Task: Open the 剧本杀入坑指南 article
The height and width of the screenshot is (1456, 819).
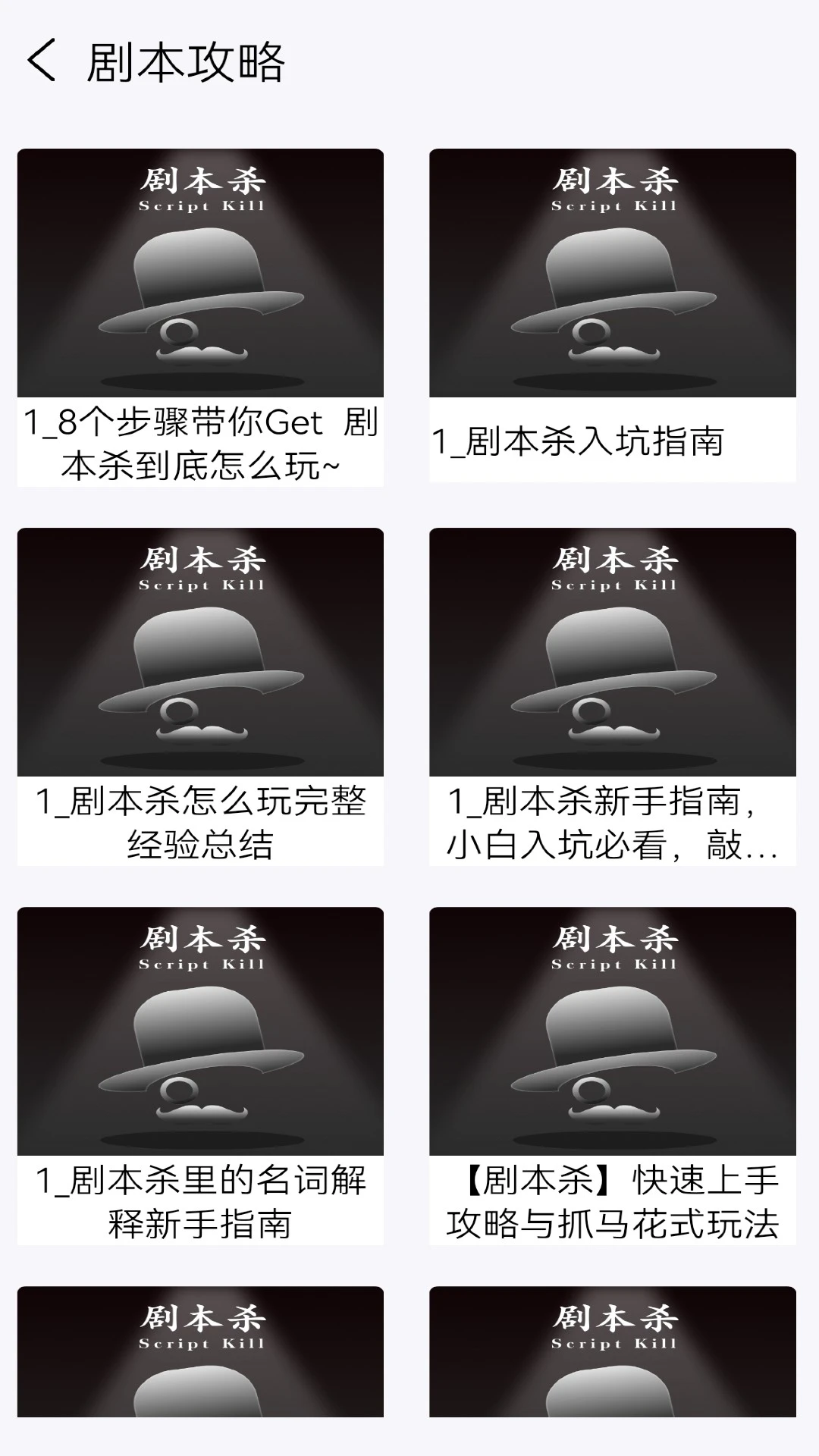Action: [612, 315]
